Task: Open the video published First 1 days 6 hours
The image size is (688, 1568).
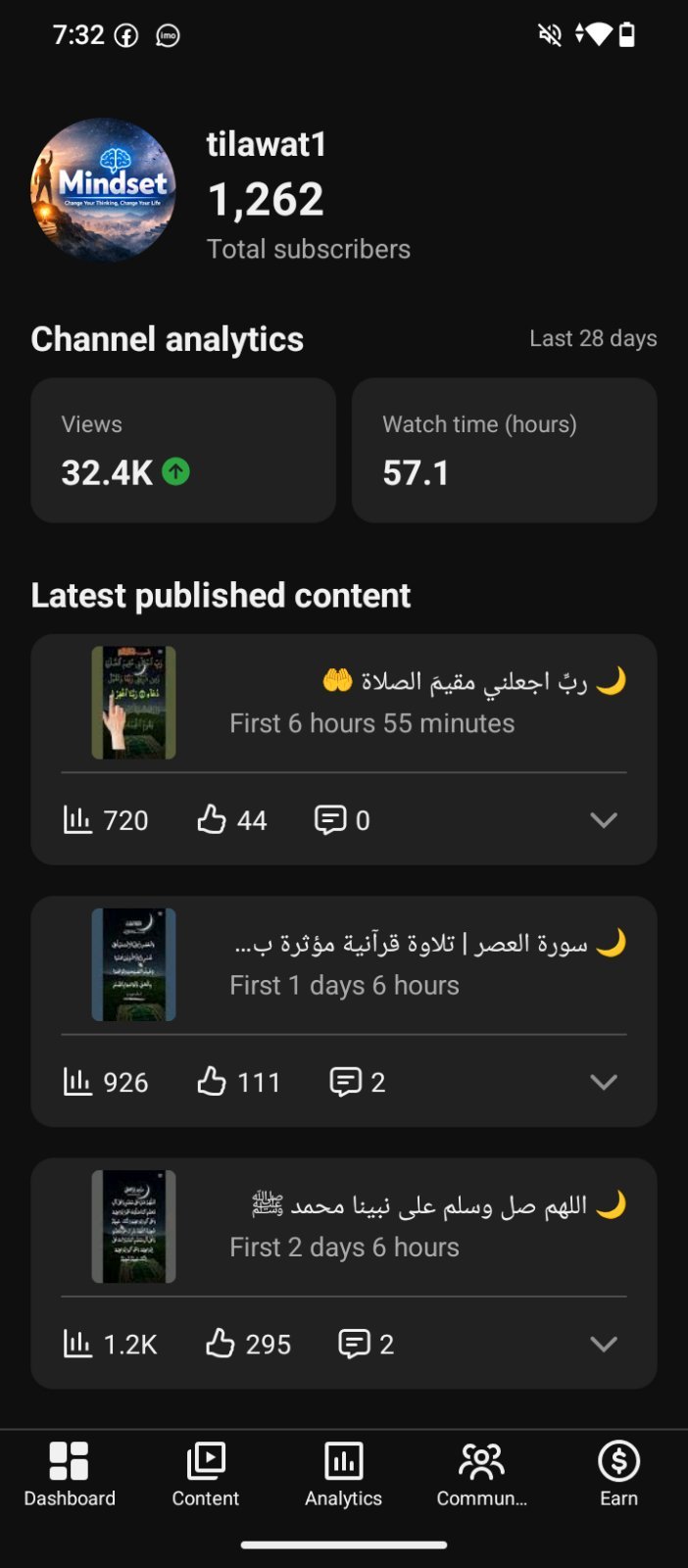Action: coord(344,964)
